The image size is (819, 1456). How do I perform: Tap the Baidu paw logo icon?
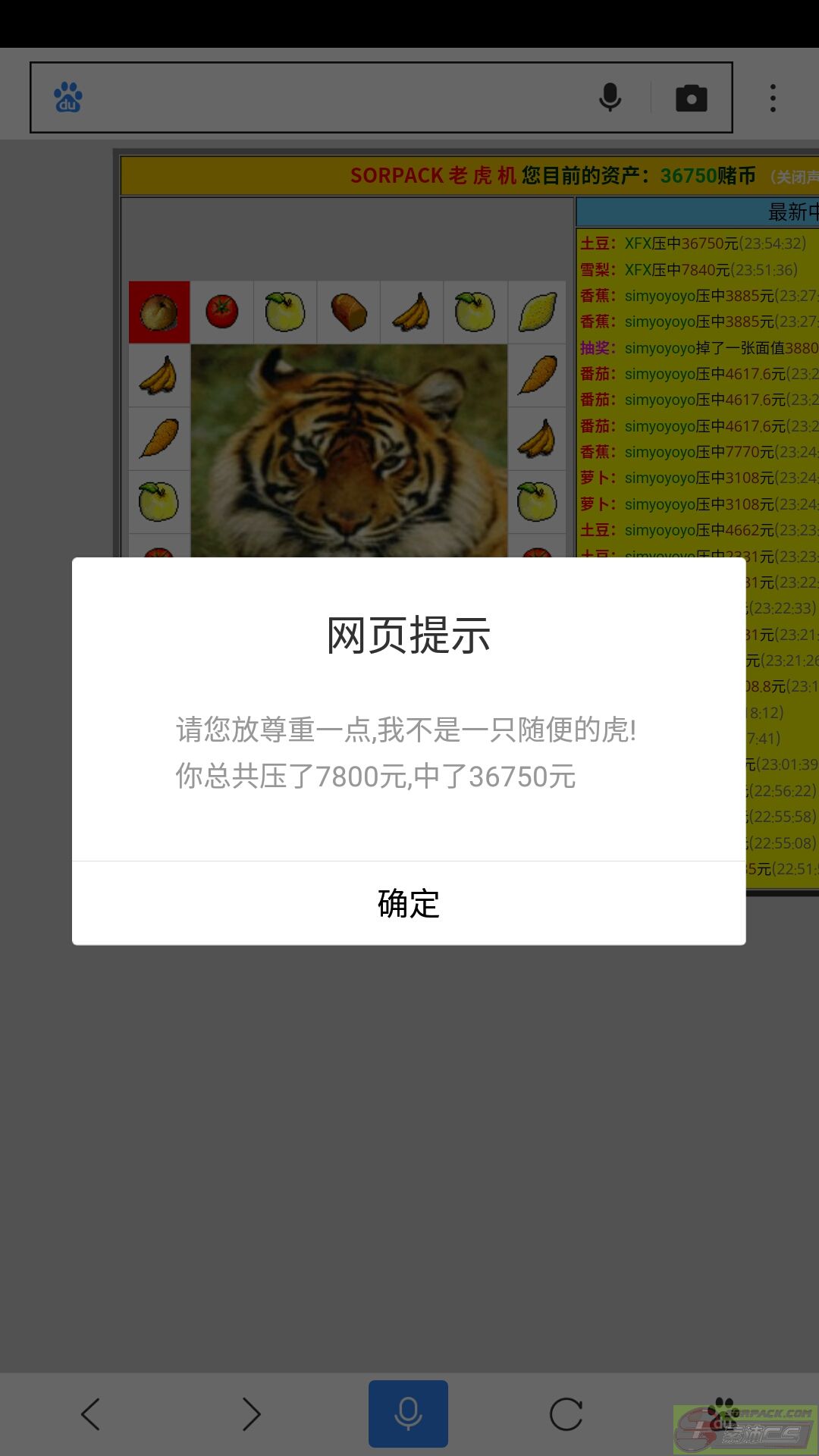(68, 98)
